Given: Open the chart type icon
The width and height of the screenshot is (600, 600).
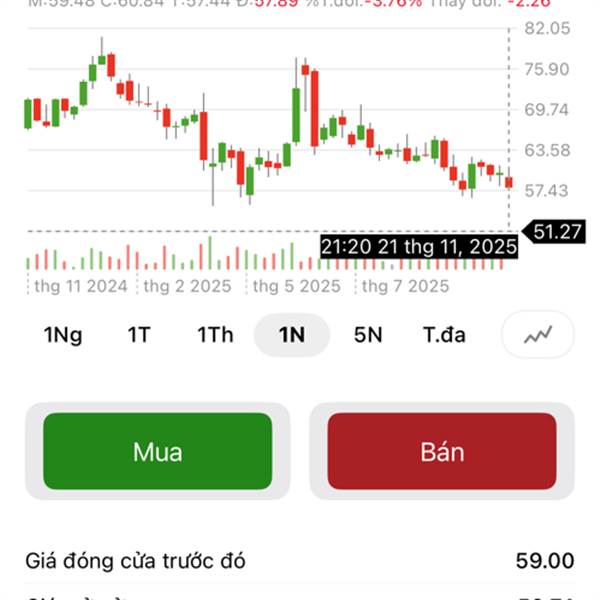Looking at the screenshot, I should (538, 335).
